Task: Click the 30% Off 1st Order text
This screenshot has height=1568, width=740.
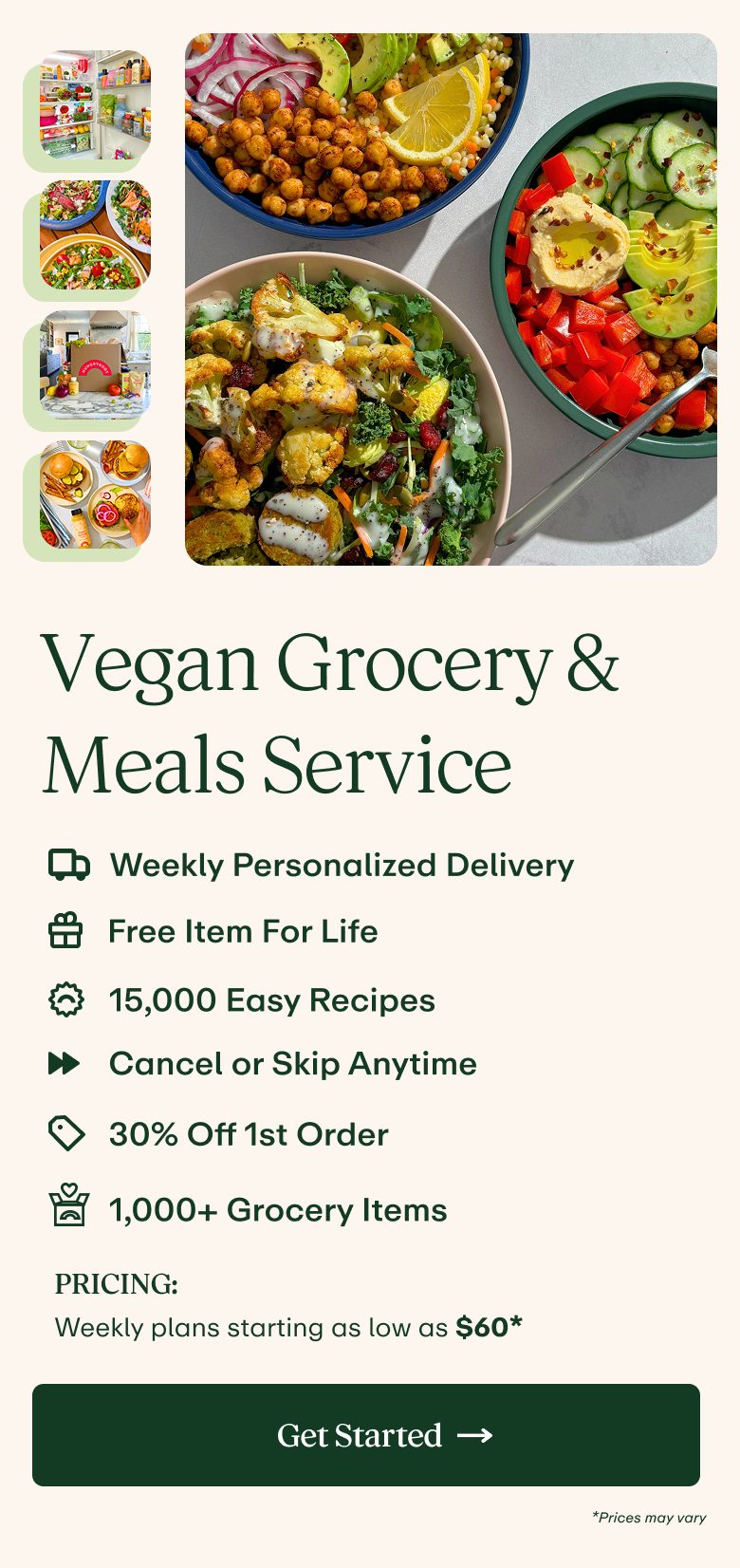Action: 249,1134
